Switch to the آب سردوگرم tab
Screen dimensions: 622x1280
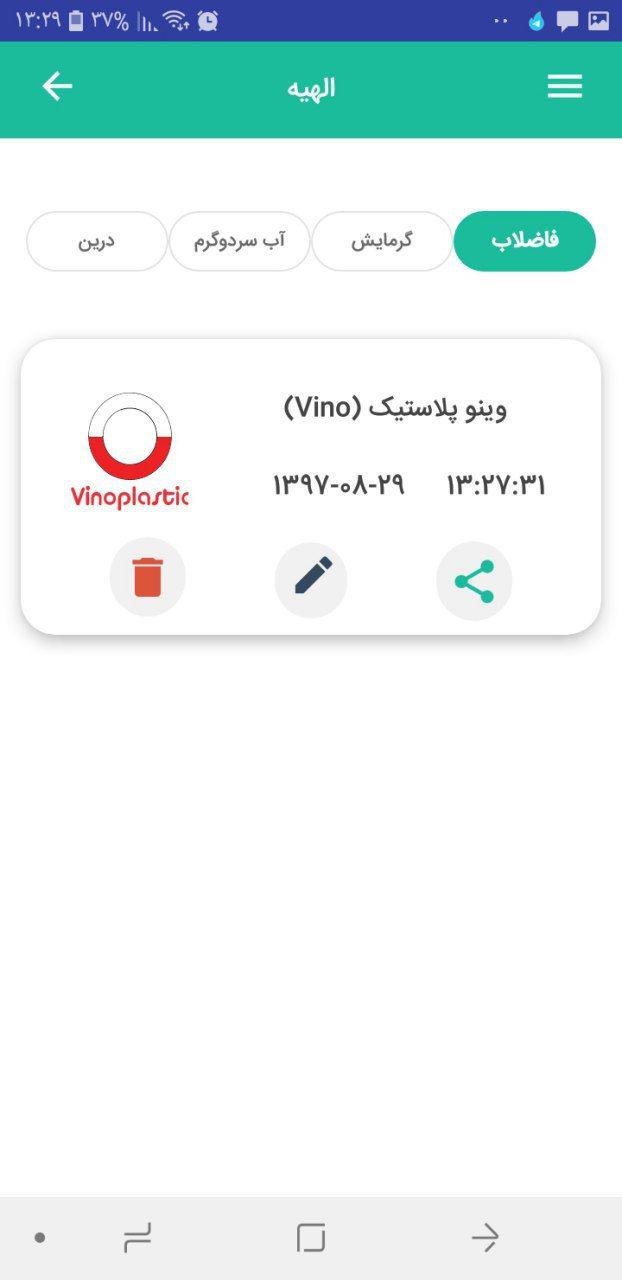[x=240, y=241]
